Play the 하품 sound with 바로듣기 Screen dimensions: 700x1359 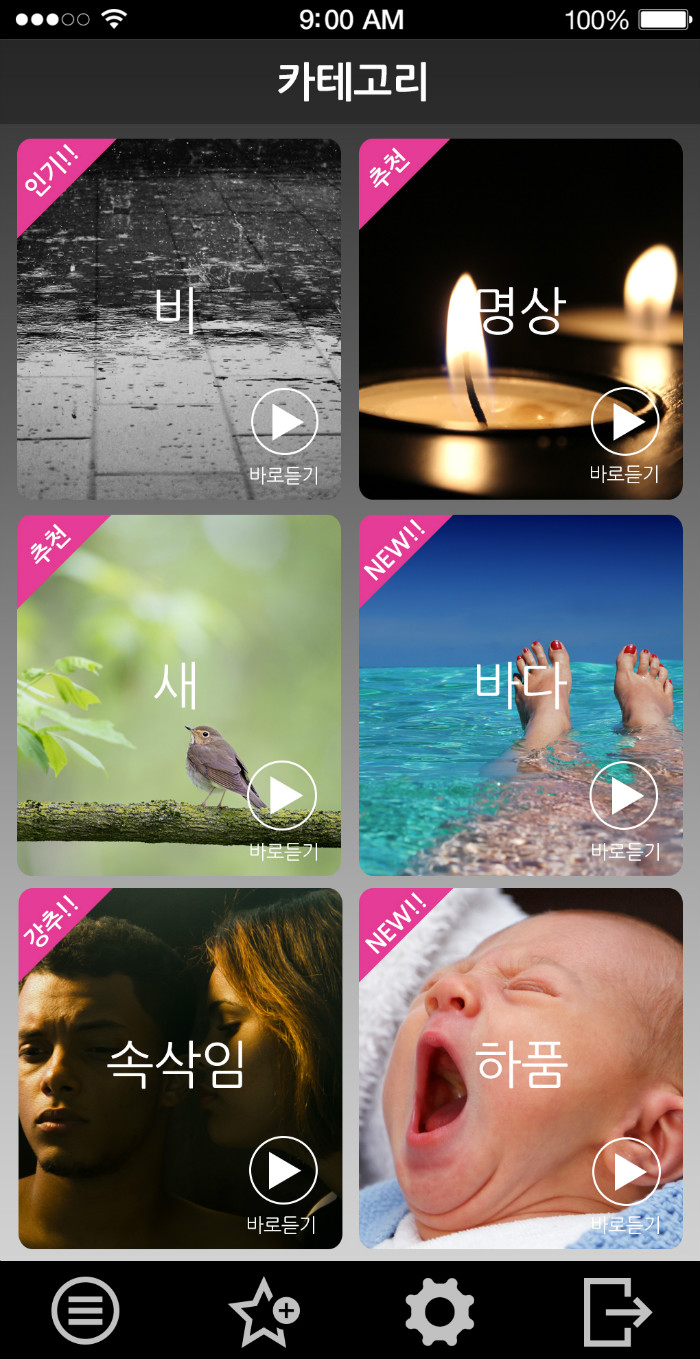click(x=626, y=1171)
